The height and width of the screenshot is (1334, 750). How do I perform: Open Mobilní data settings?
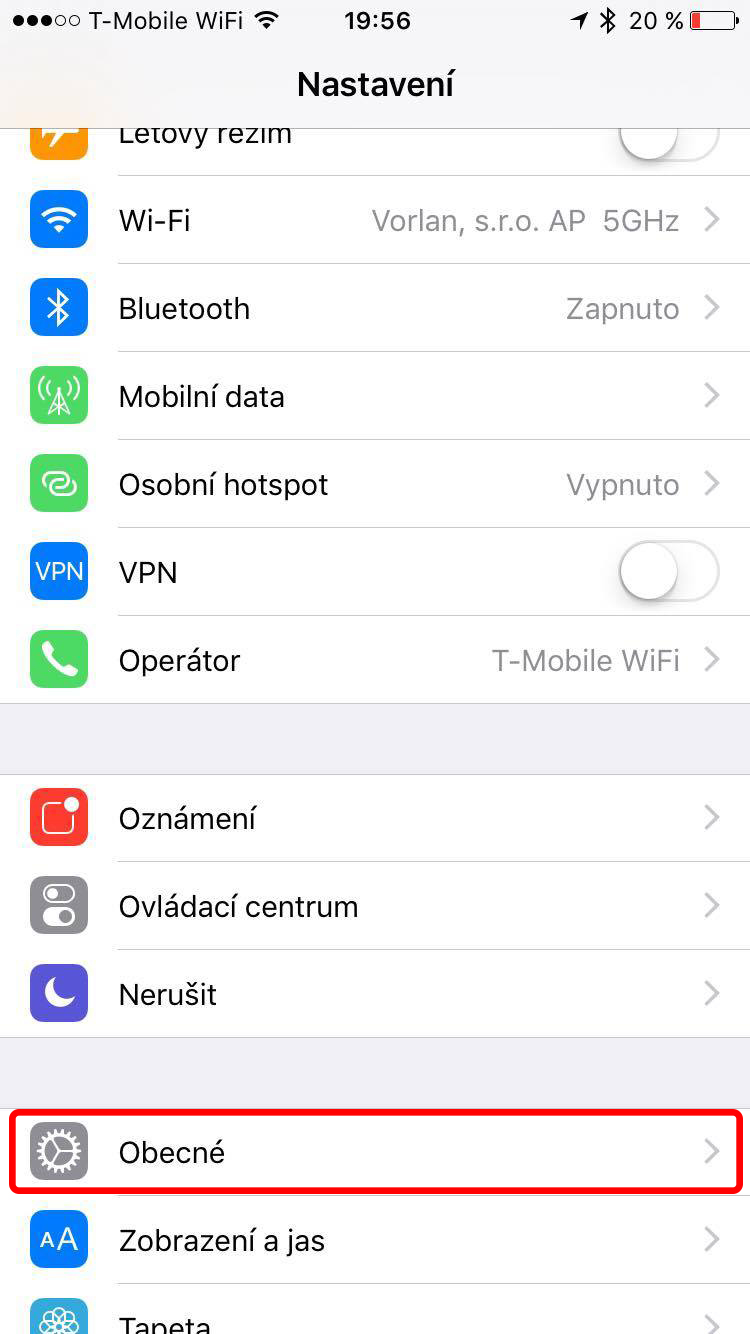(375, 396)
